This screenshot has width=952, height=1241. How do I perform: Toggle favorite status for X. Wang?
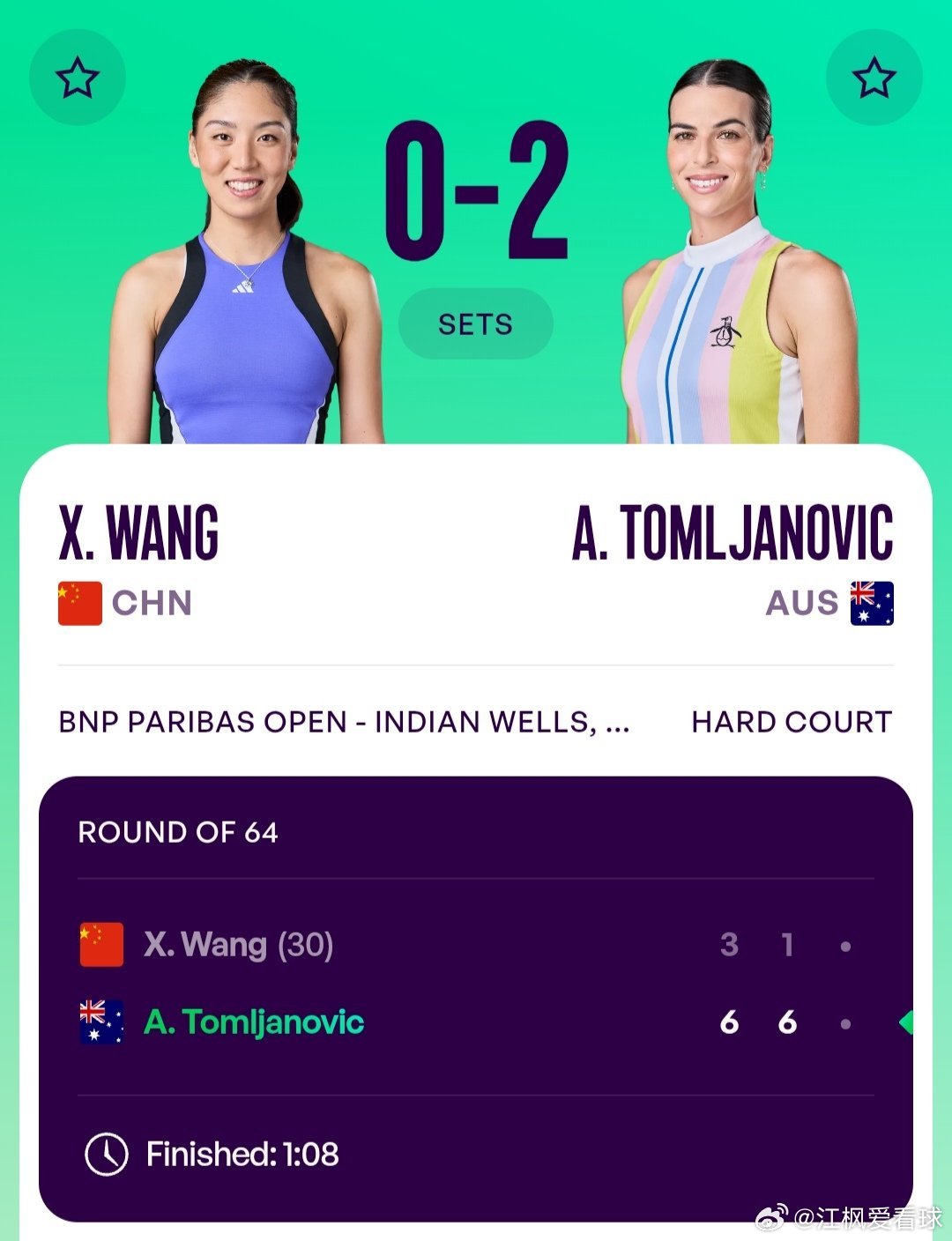coord(78,77)
